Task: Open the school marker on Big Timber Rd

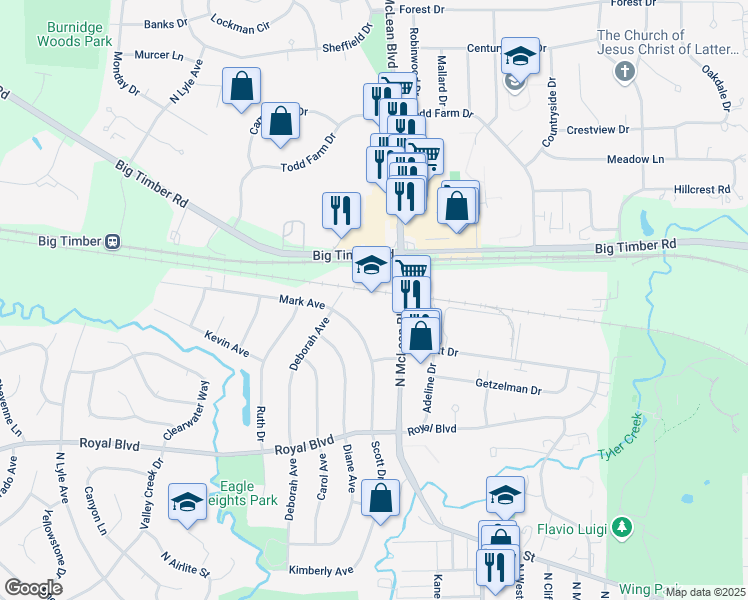Action: pos(371,269)
